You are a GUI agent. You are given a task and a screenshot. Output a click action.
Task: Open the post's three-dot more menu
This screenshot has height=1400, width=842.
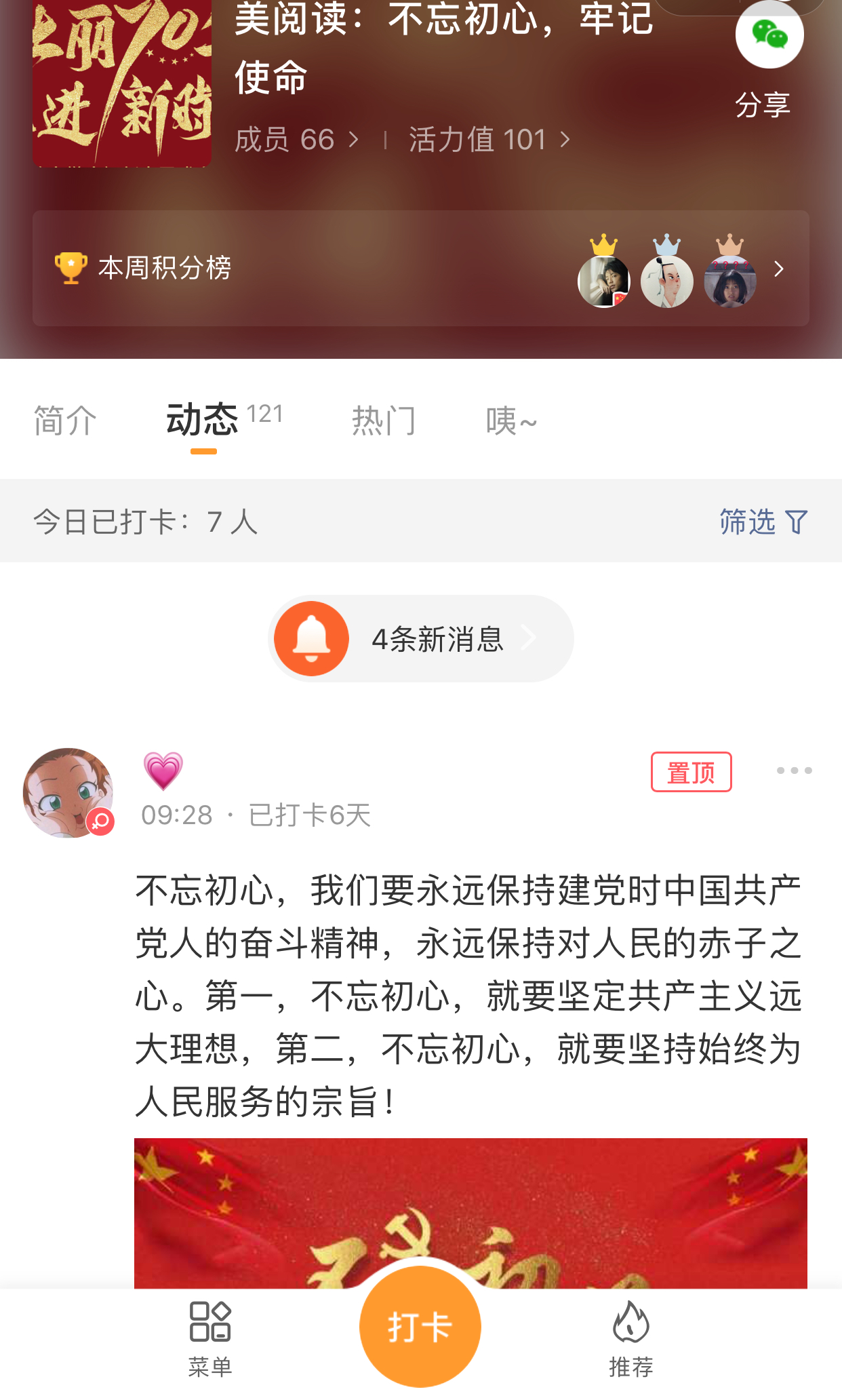point(793,771)
